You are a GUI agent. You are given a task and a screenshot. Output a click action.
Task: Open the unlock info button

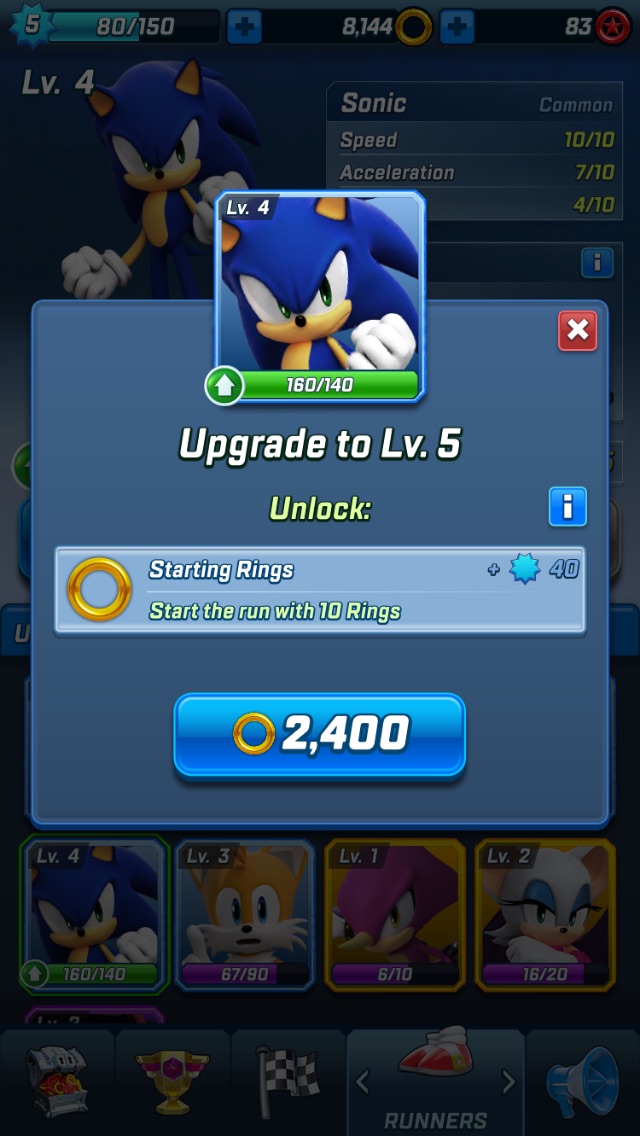tap(567, 507)
